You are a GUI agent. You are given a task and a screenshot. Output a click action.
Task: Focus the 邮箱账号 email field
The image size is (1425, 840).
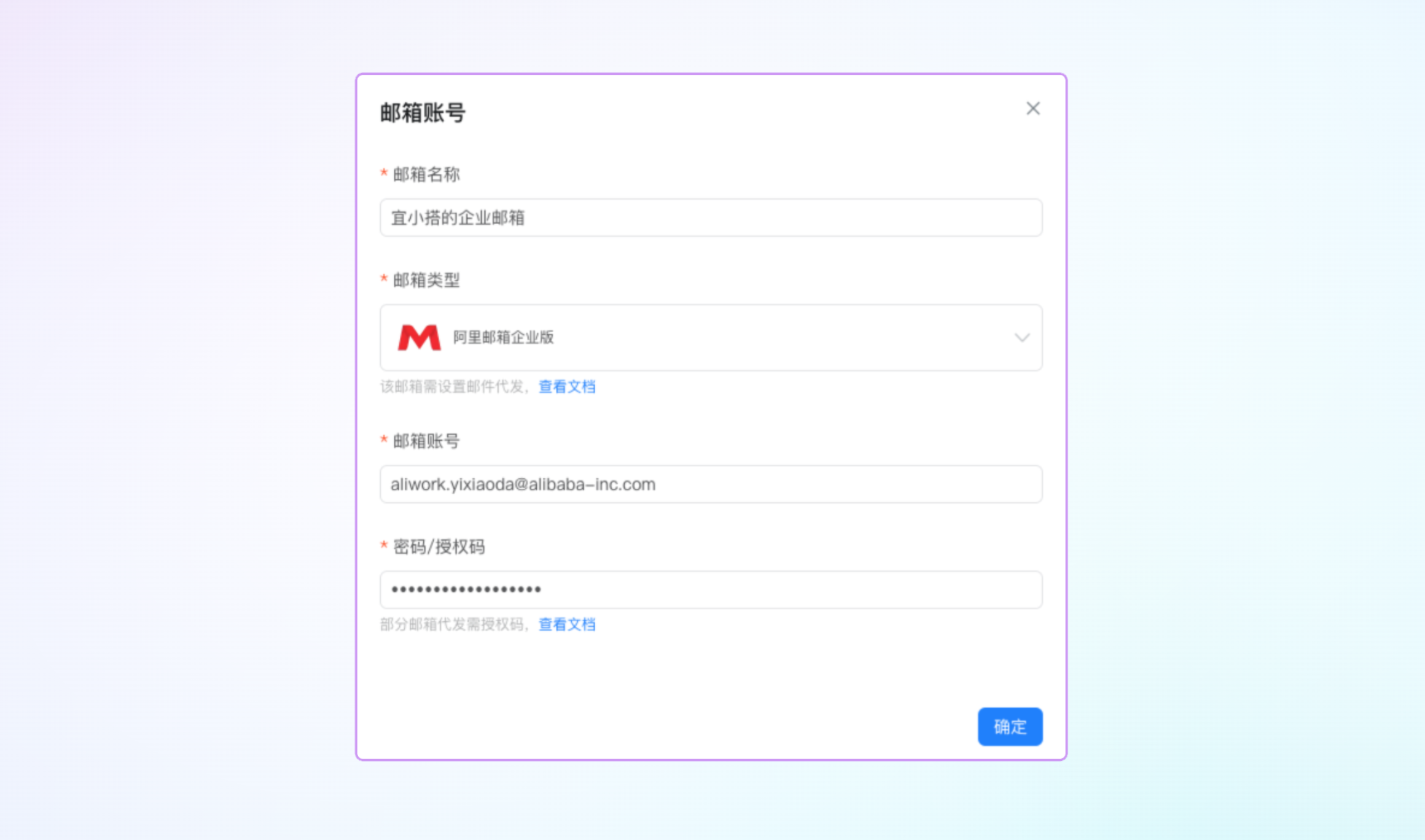coord(711,484)
